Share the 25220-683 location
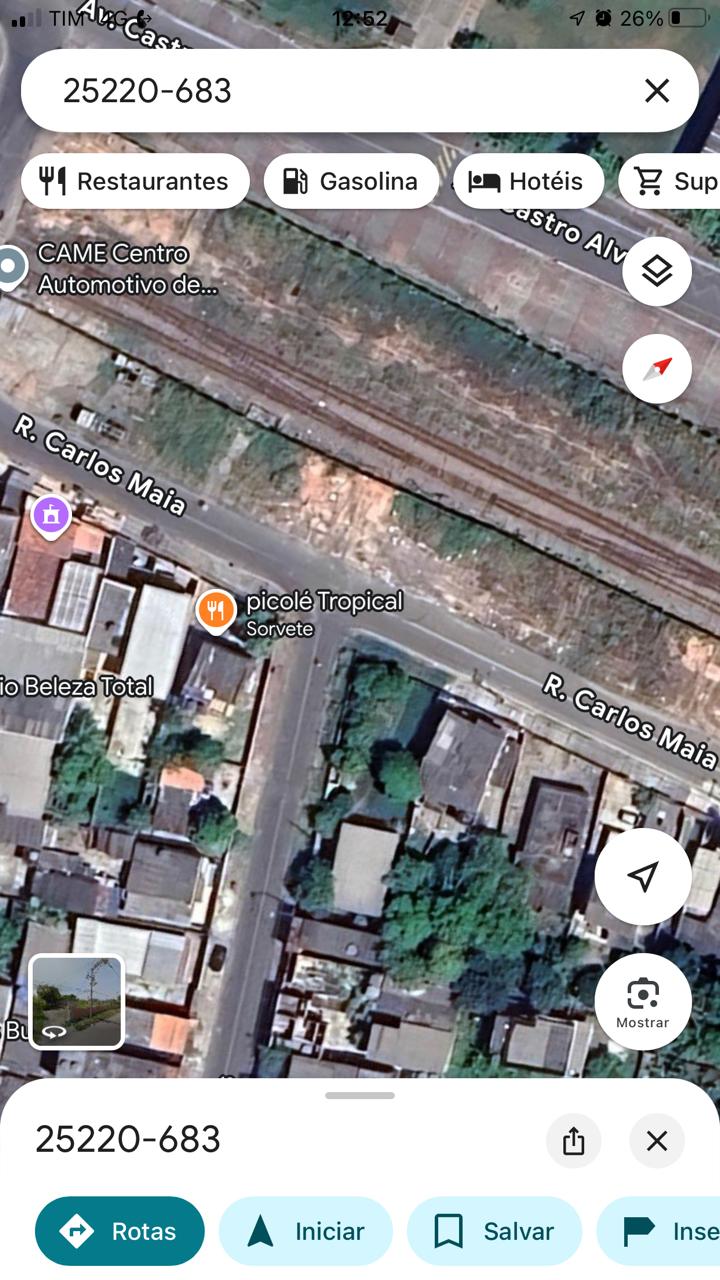Viewport: 720px width, 1280px height. (x=573, y=1141)
